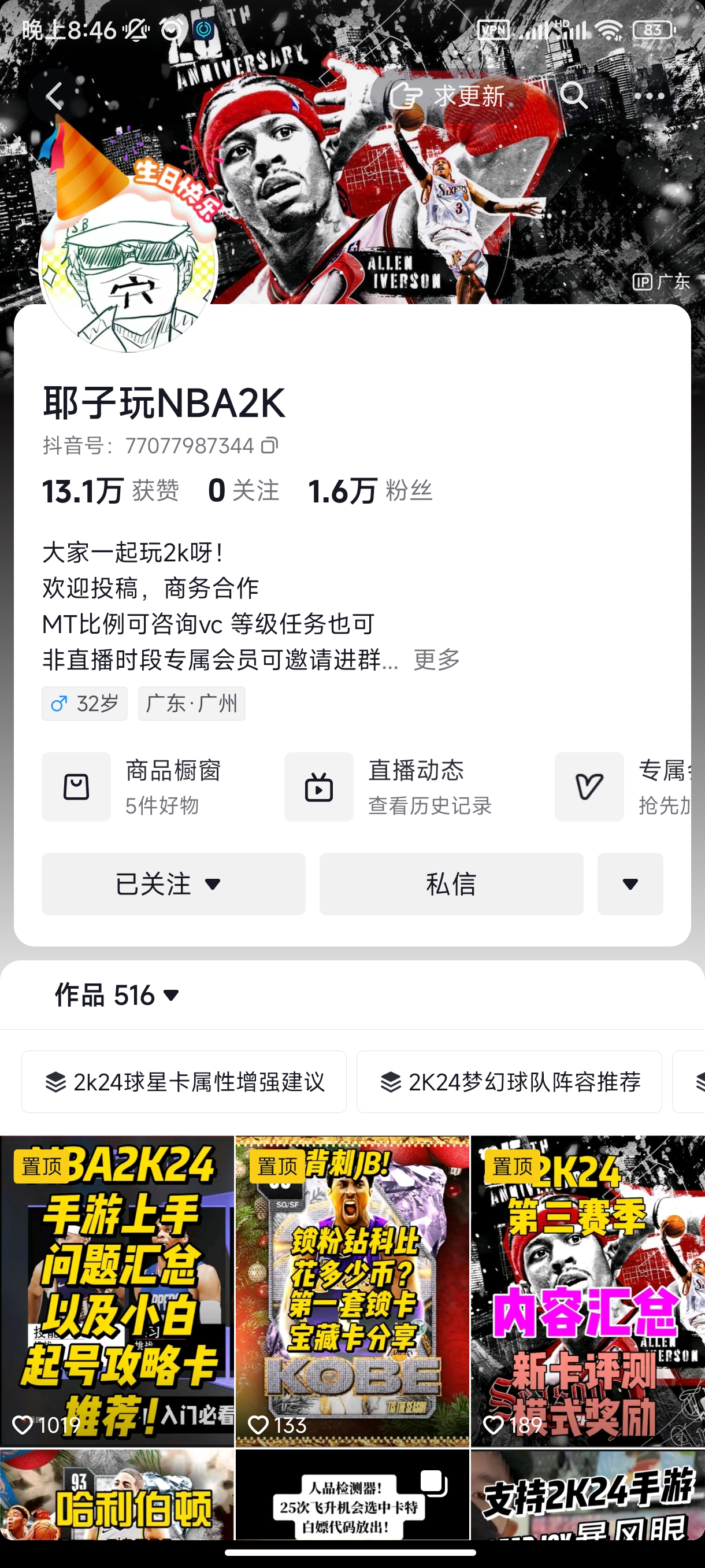Screen dimensions: 705x1568
Task: Open the three-dot overflow menu
Action: 649,96
